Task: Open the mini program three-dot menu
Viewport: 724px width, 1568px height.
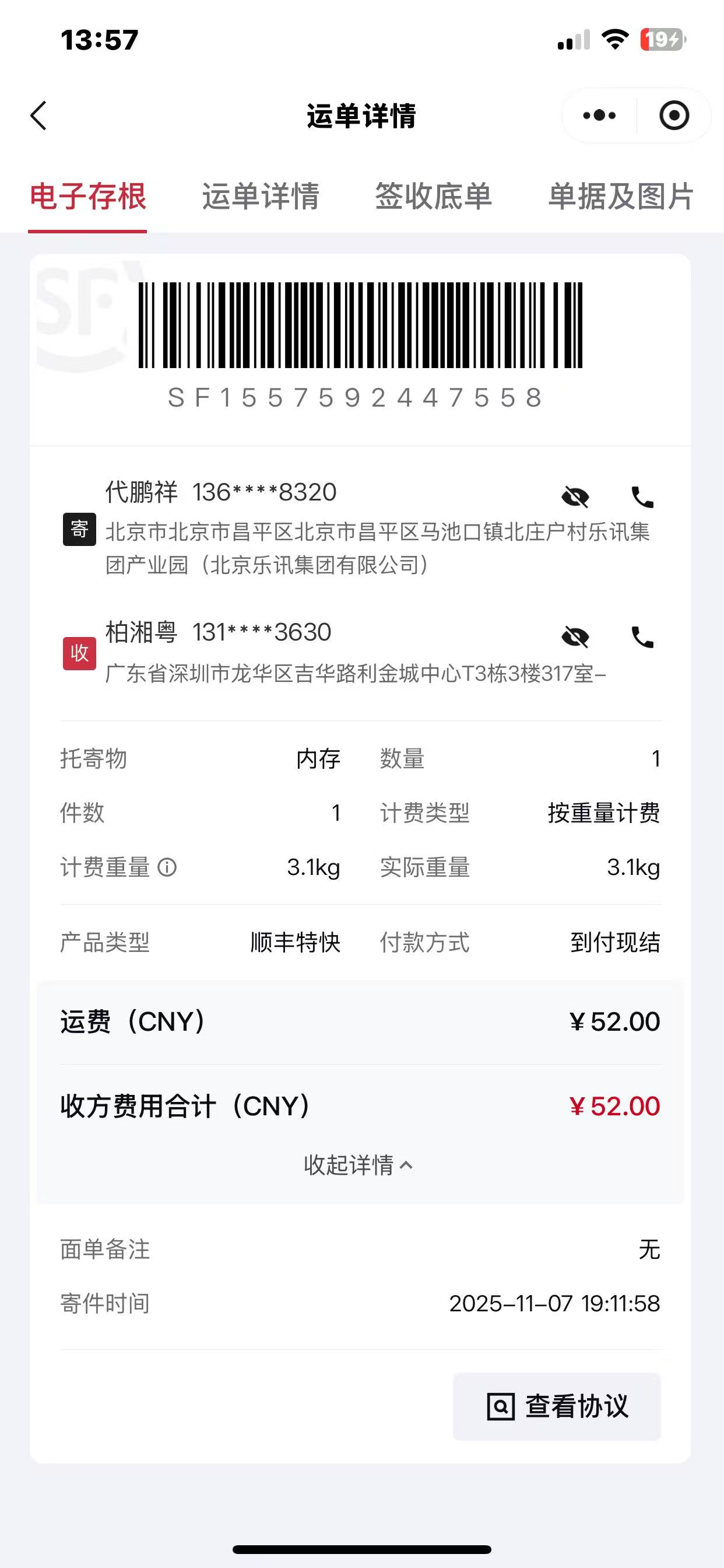Action: [x=599, y=116]
